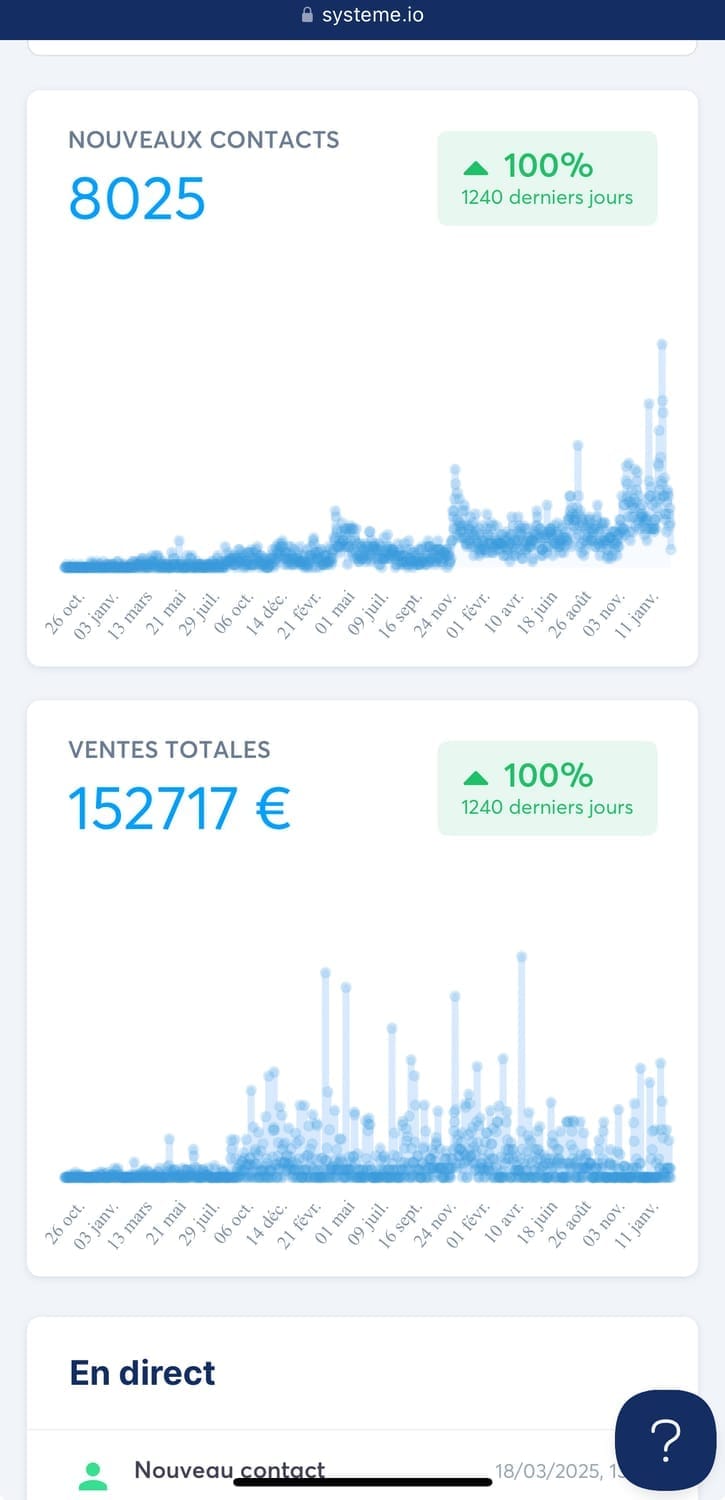Viewport: 725px width, 1500px height.
Task: Open the Nouveau contact live entry
Action: tap(230, 1470)
